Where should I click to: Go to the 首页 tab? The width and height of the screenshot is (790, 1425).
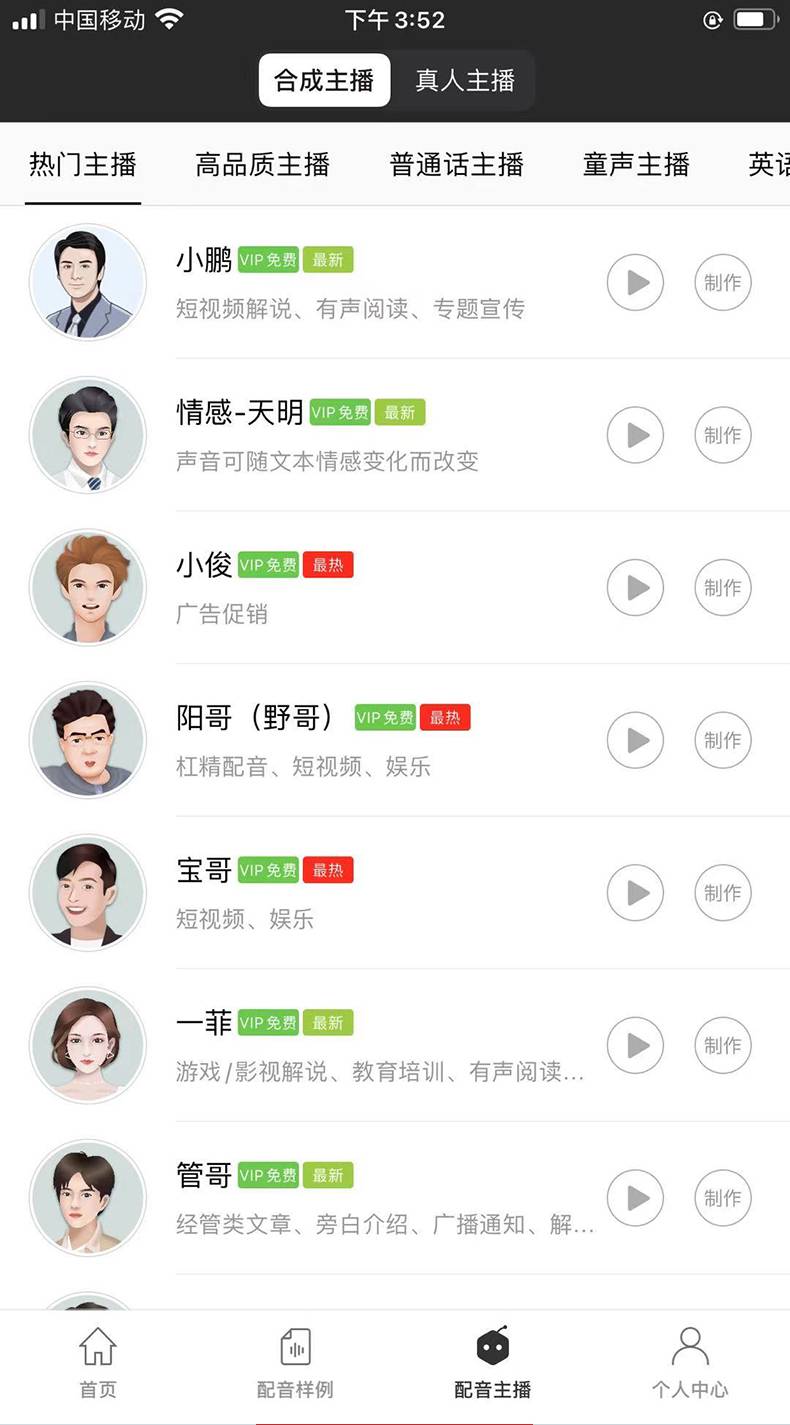pyautogui.click(x=98, y=1364)
